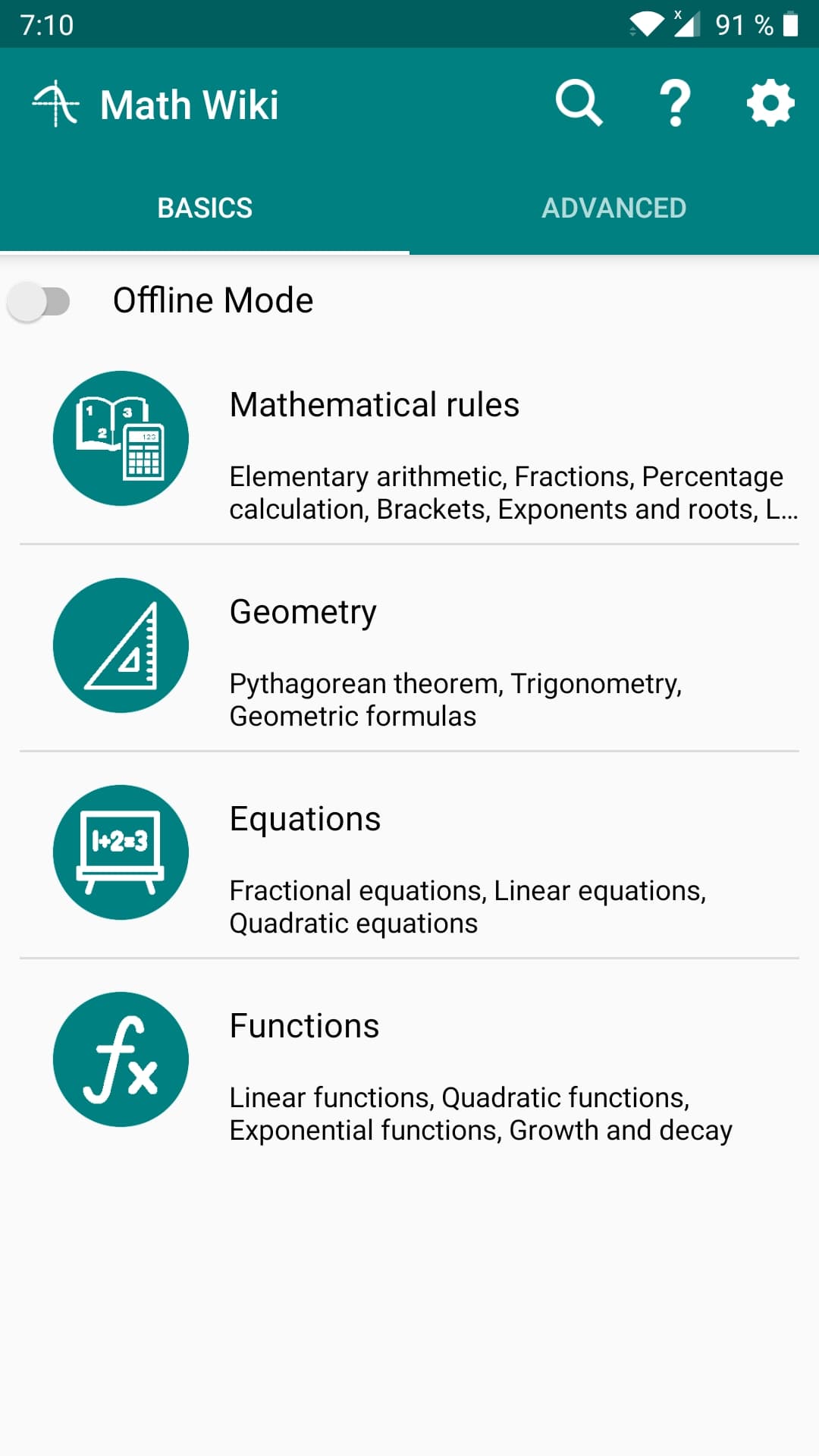The height and width of the screenshot is (1456, 819).
Task: Open search in Math Wiki
Action: (579, 104)
